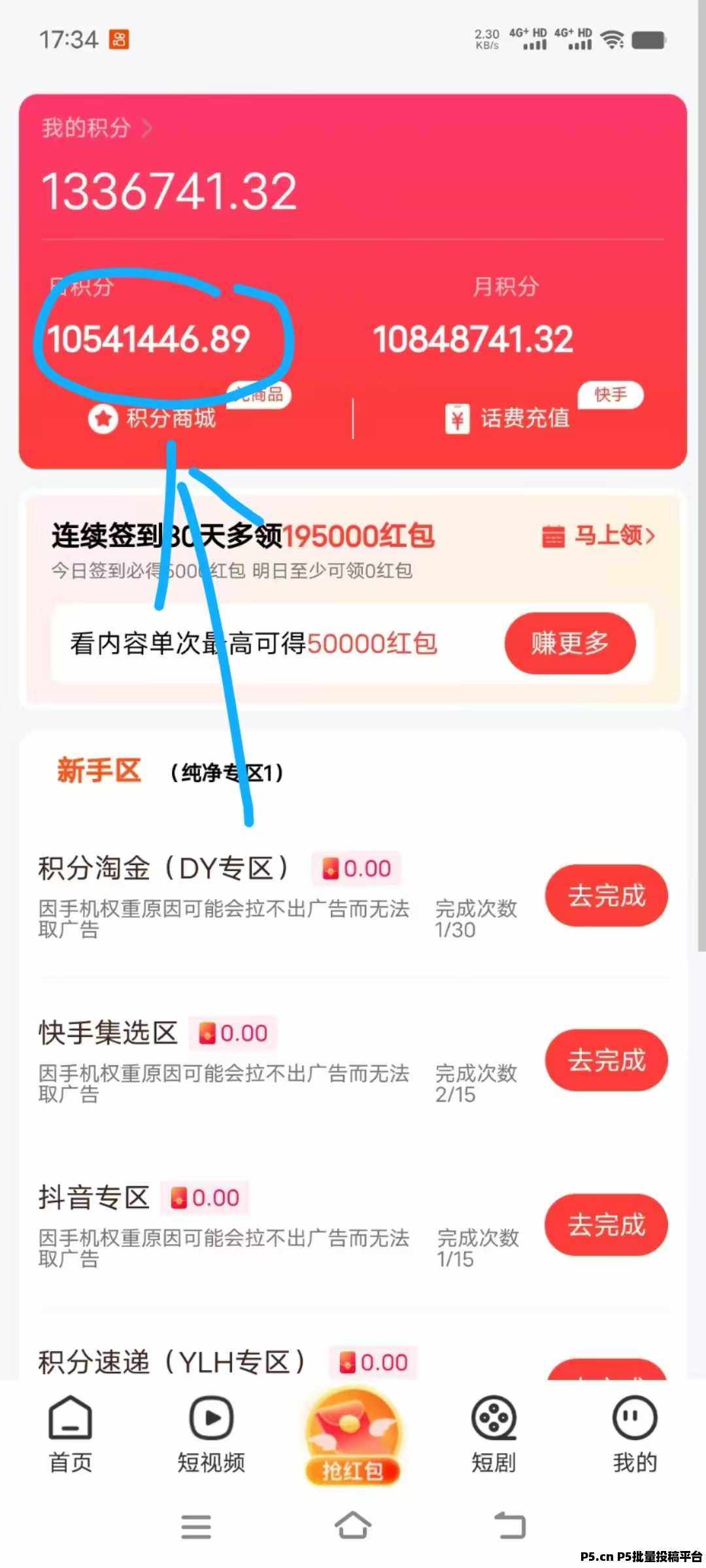This screenshot has width=706, height=1568.
Task: Tap 去完成 for 积分淘金（DY专区）
Action: (606, 895)
